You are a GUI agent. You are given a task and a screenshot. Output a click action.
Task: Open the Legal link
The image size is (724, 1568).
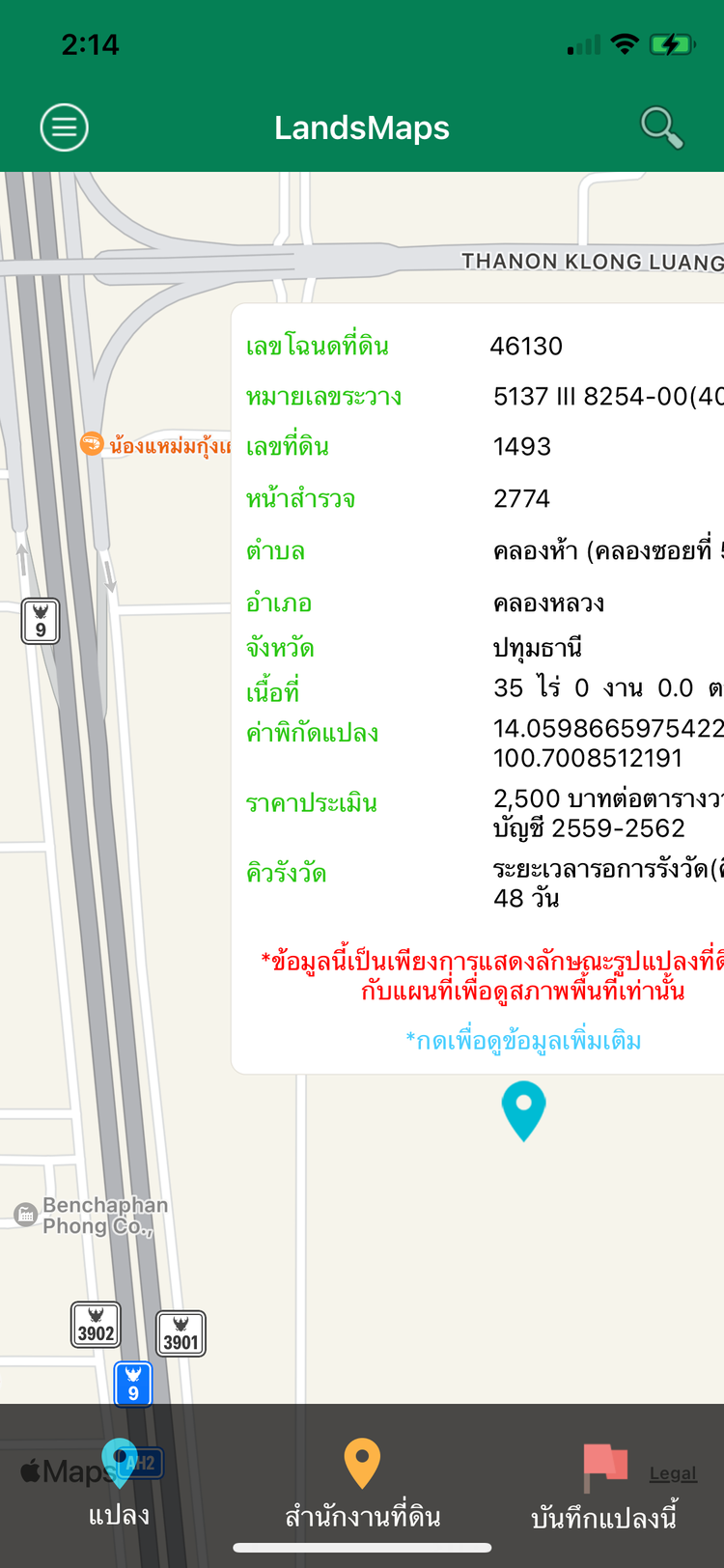click(673, 1473)
